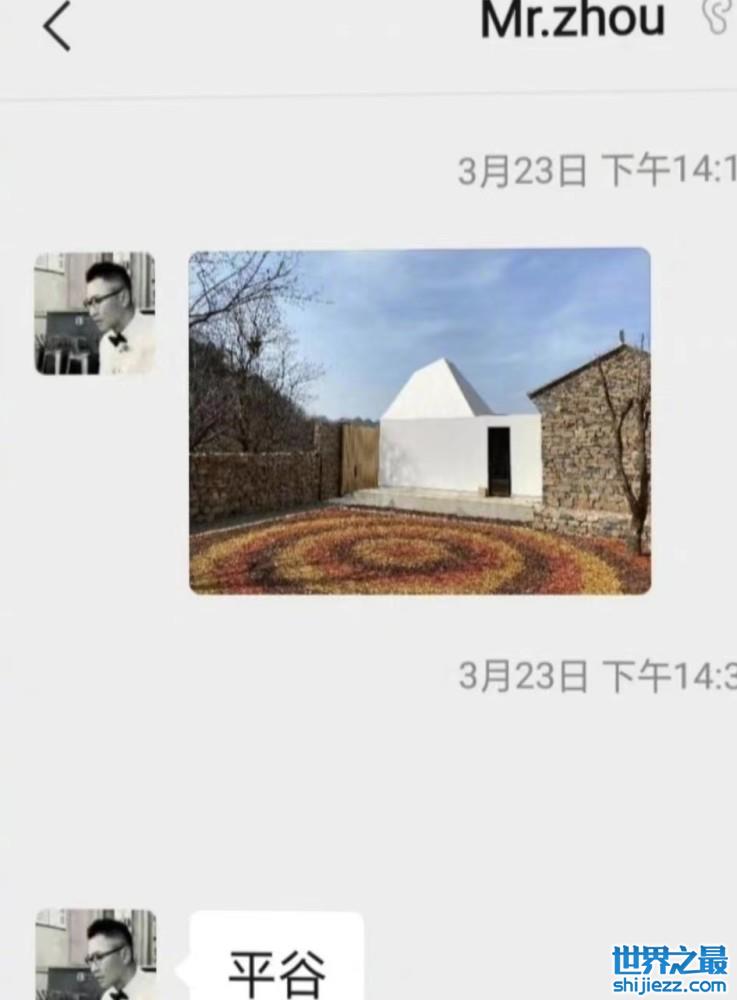This screenshot has width=737, height=1000.
Task: Open Mr.zhou's avatar beside the 平谷 message
Action: [95, 955]
